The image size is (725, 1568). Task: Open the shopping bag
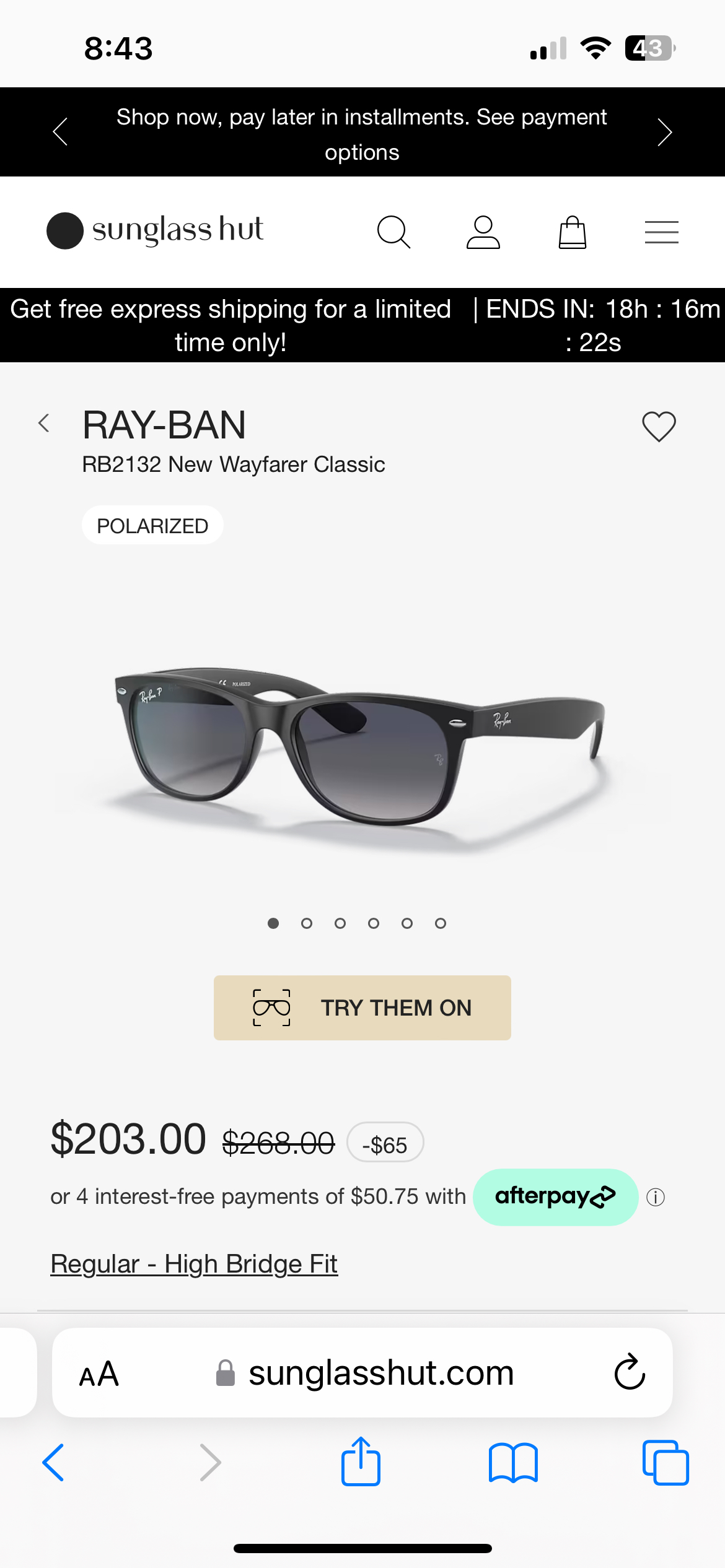tap(572, 232)
